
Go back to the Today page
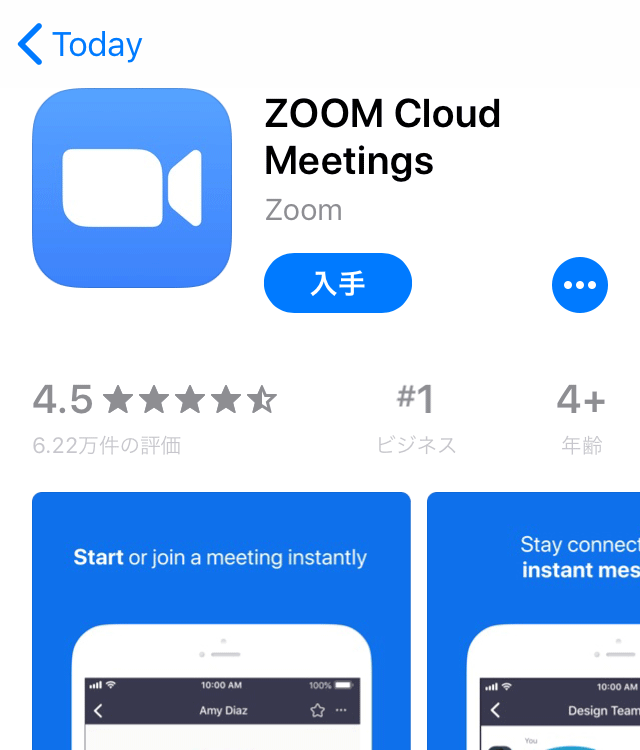80,45
